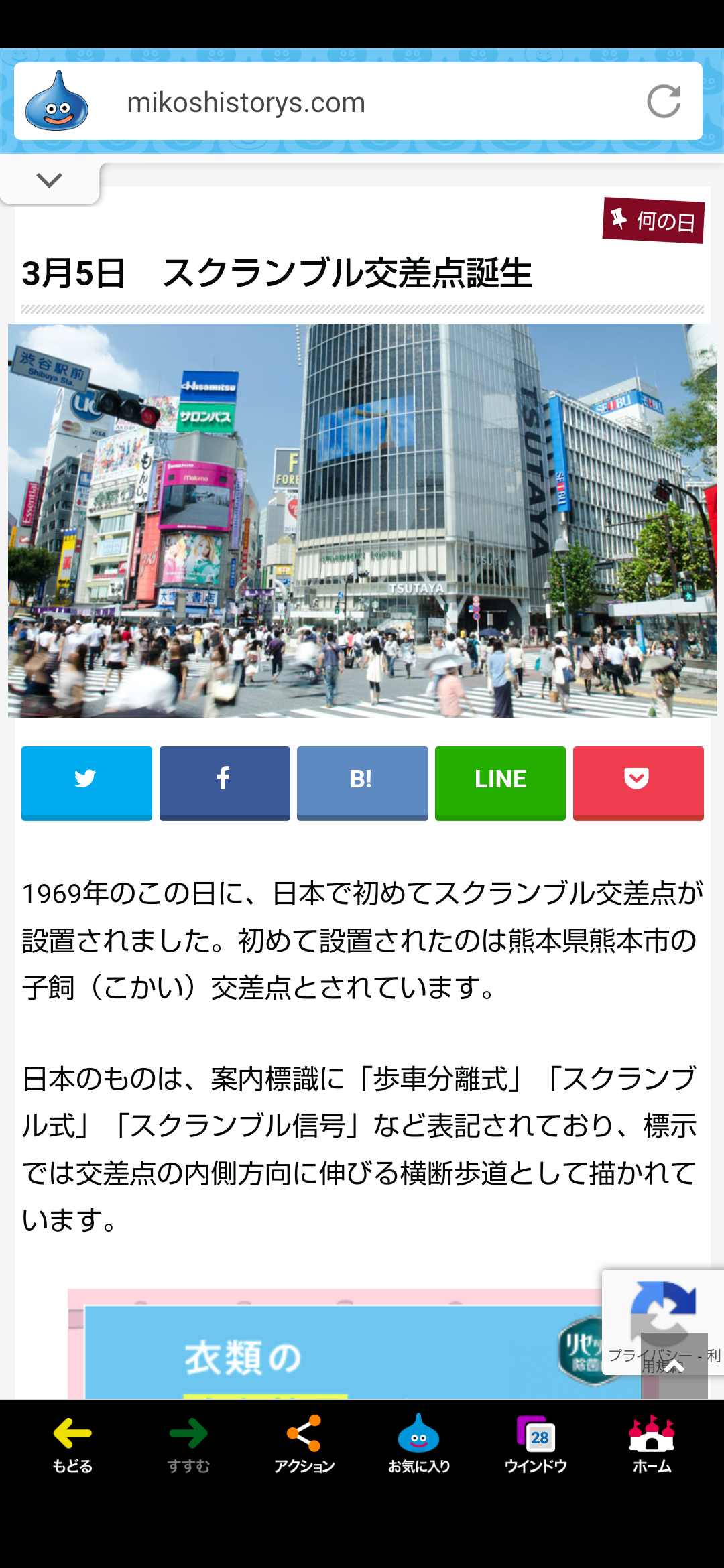Open お気に入り favorites
This screenshot has width=724, height=1568.
point(419,1444)
